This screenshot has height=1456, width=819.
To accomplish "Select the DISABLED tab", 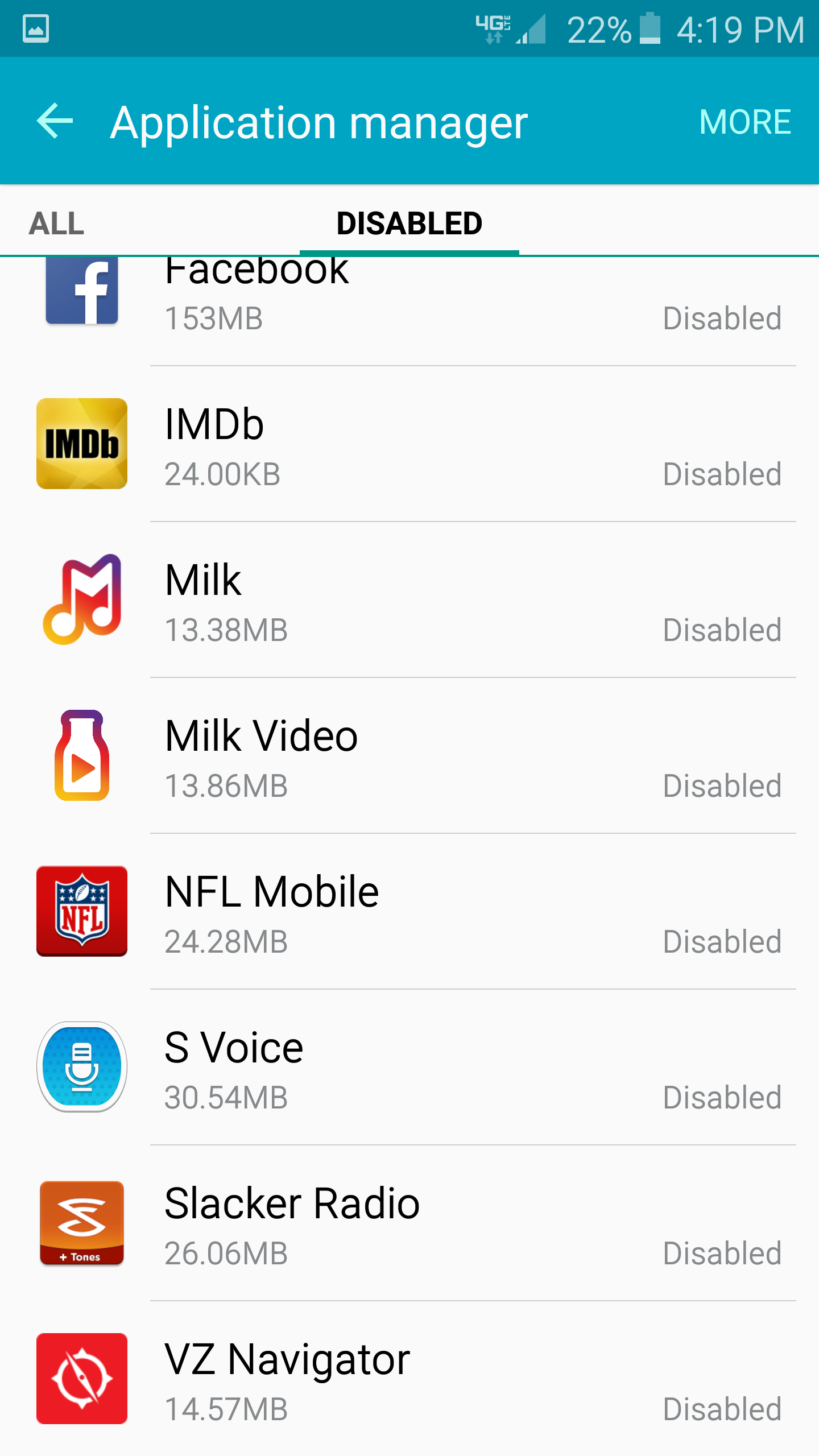I will 409,223.
